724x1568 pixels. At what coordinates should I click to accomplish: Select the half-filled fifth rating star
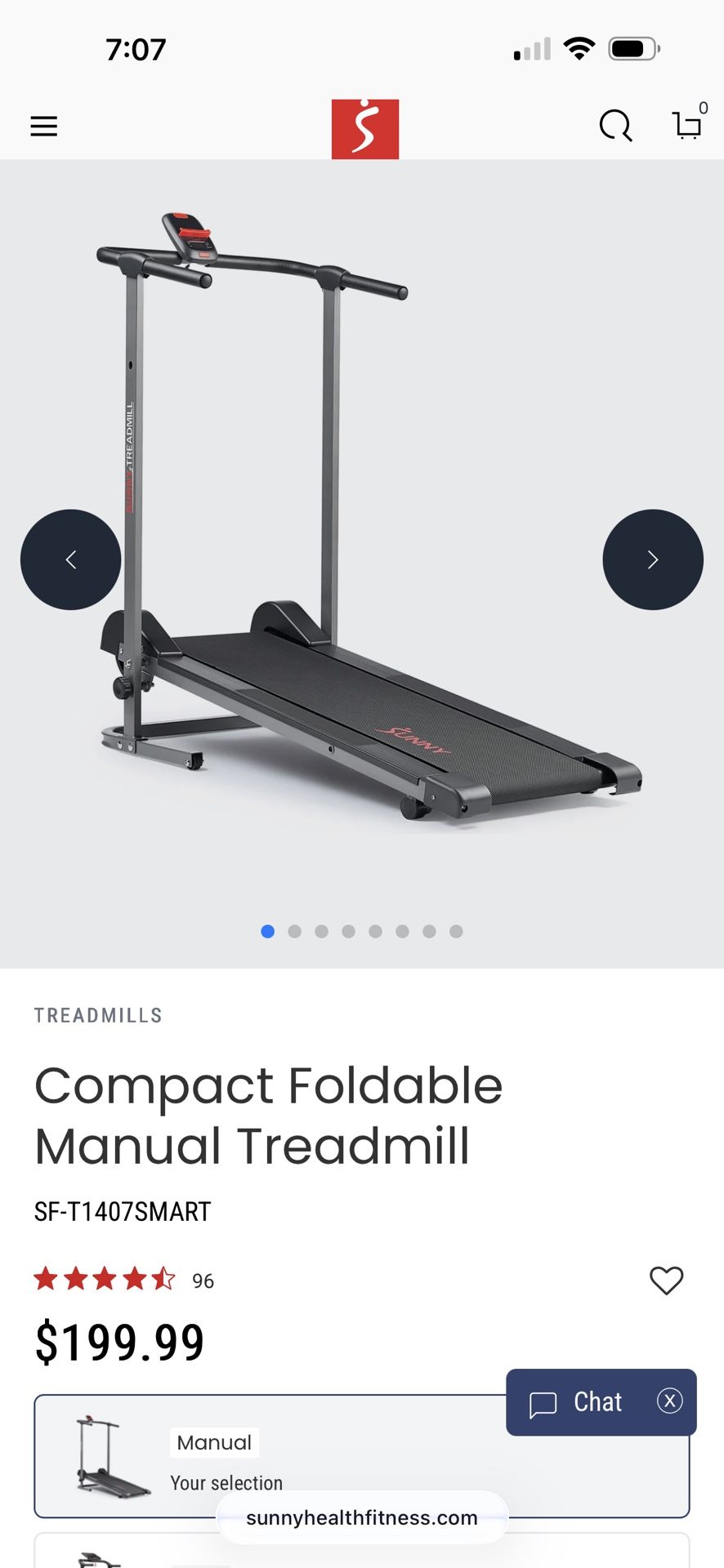(x=163, y=1280)
